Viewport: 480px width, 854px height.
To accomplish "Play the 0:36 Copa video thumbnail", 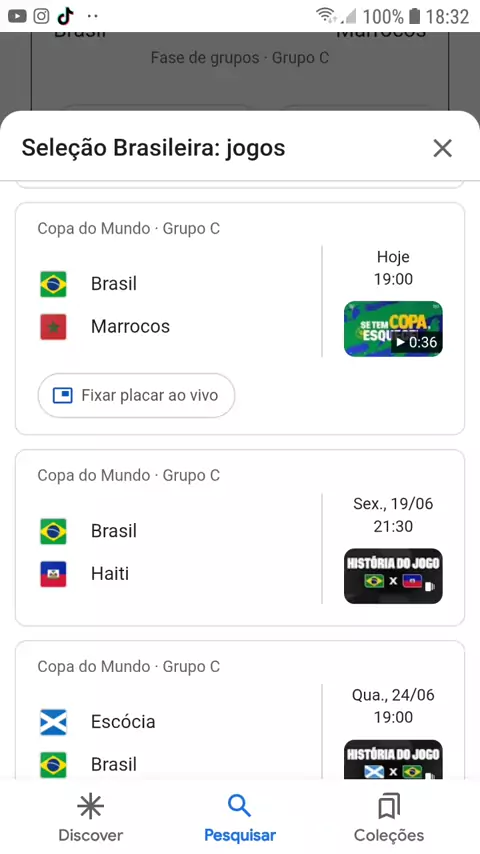I will [393, 329].
